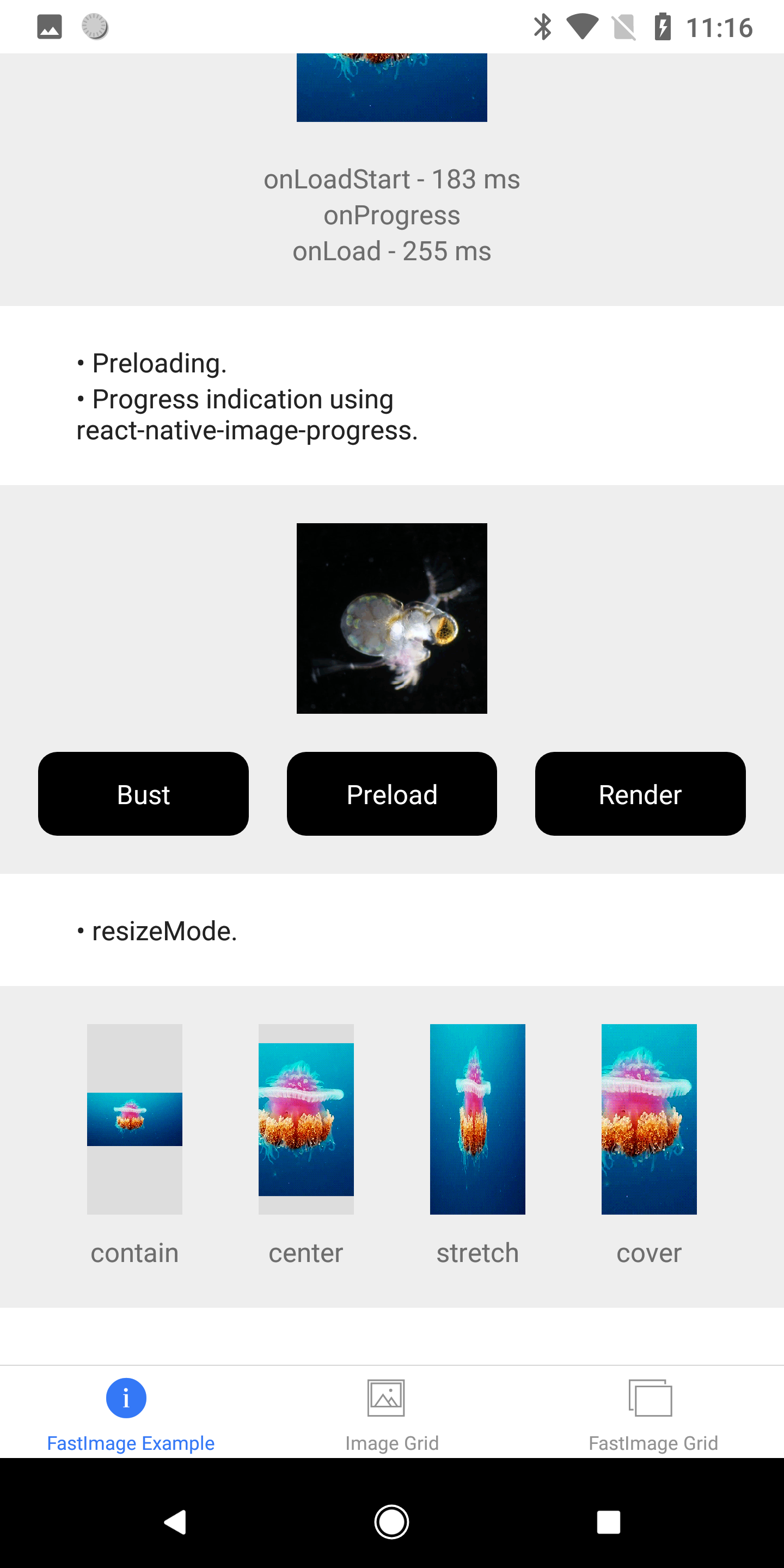This screenshot has width=784, height=1568.
Task: Tap the Bust button
Action: tap(143, 794)
